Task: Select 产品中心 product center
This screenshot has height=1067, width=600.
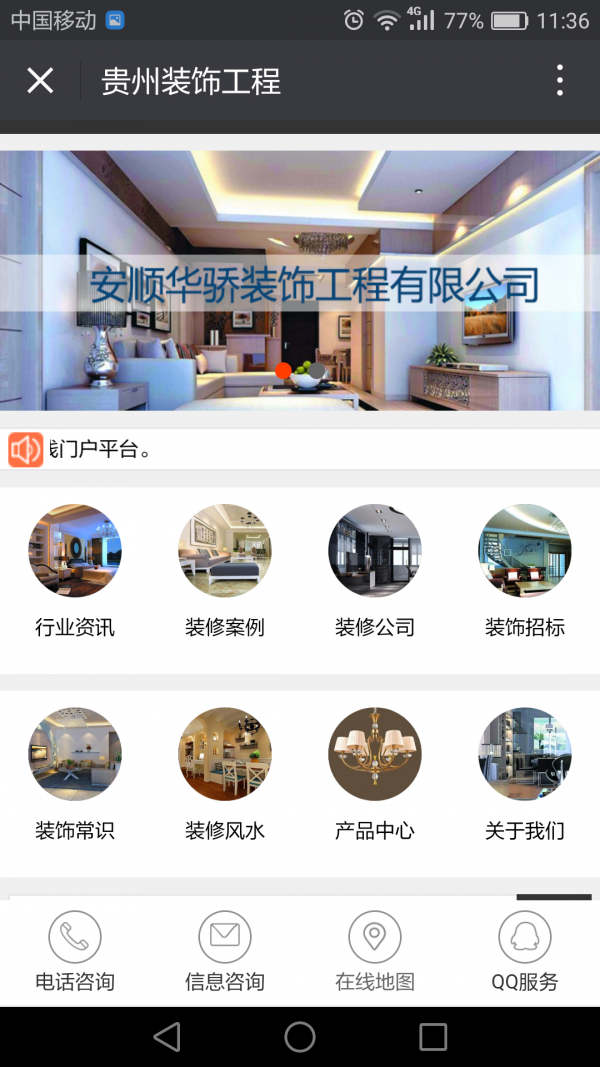Action: 375,773
